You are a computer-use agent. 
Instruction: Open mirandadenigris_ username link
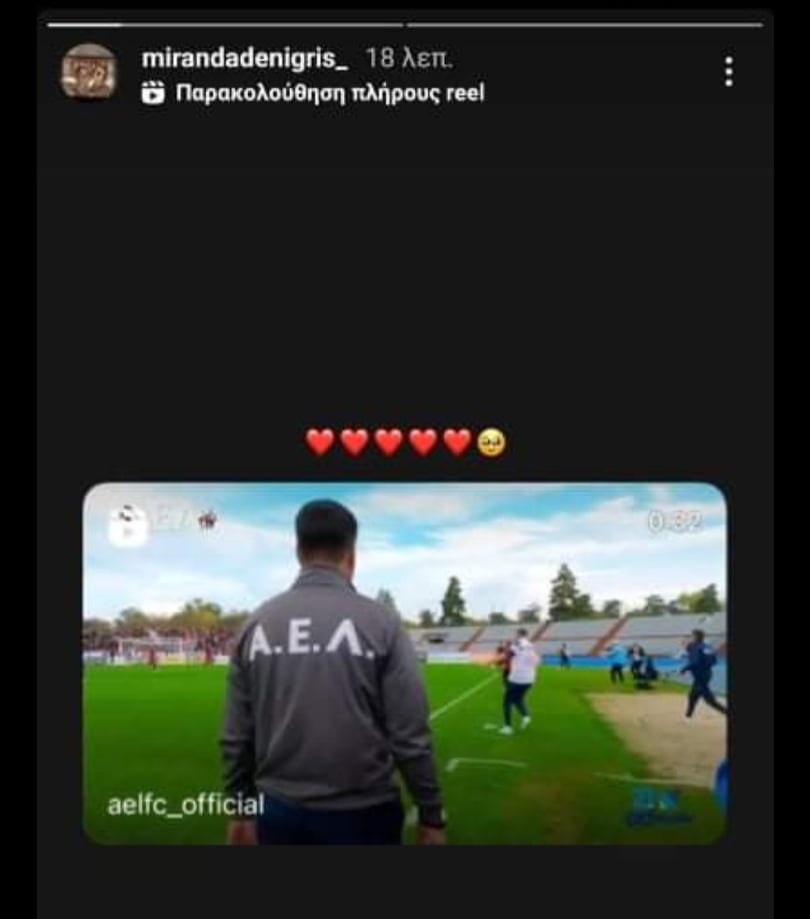244,59
